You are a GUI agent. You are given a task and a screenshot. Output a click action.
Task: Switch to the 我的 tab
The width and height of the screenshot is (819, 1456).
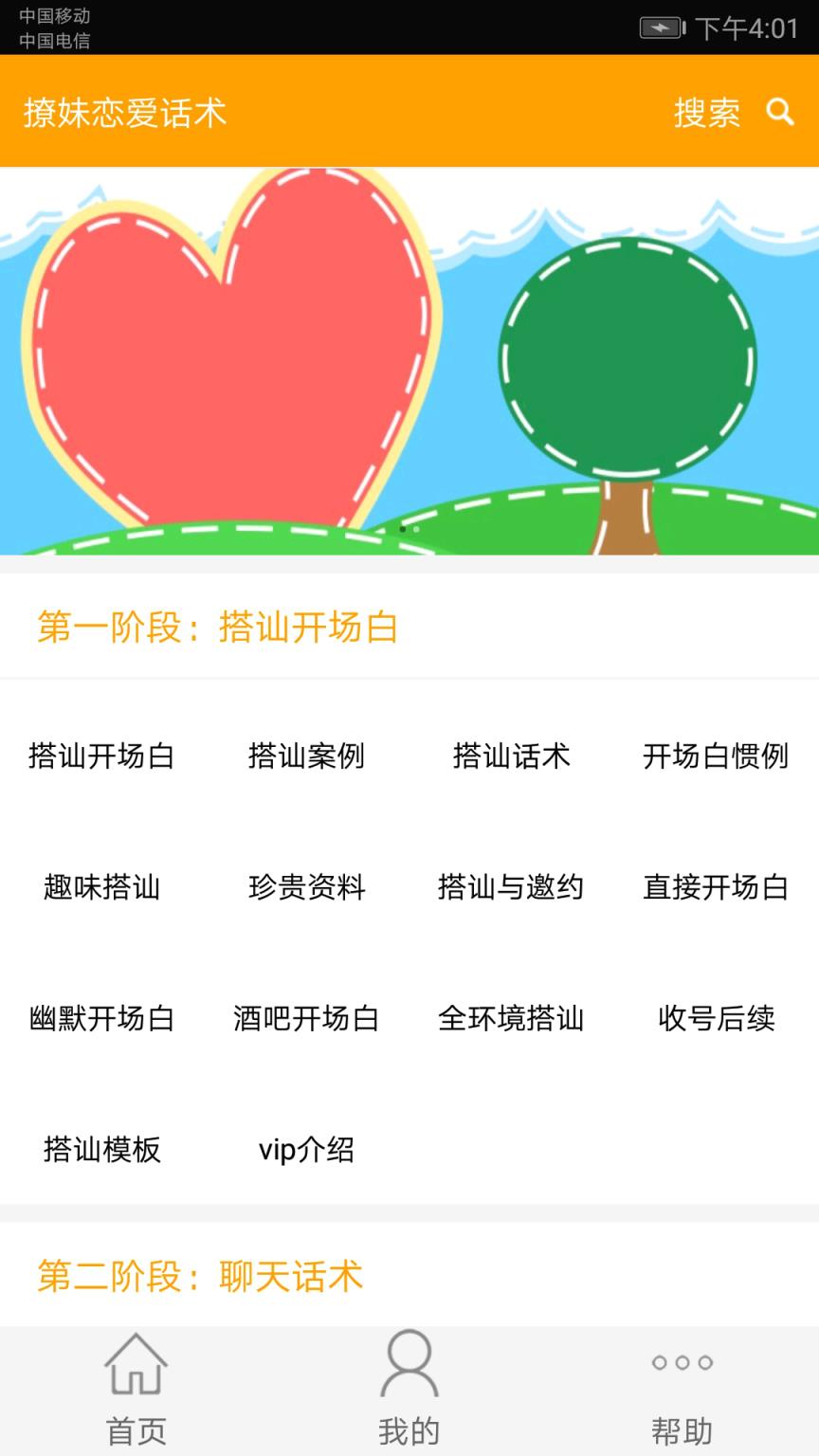tap(409, 1389)
